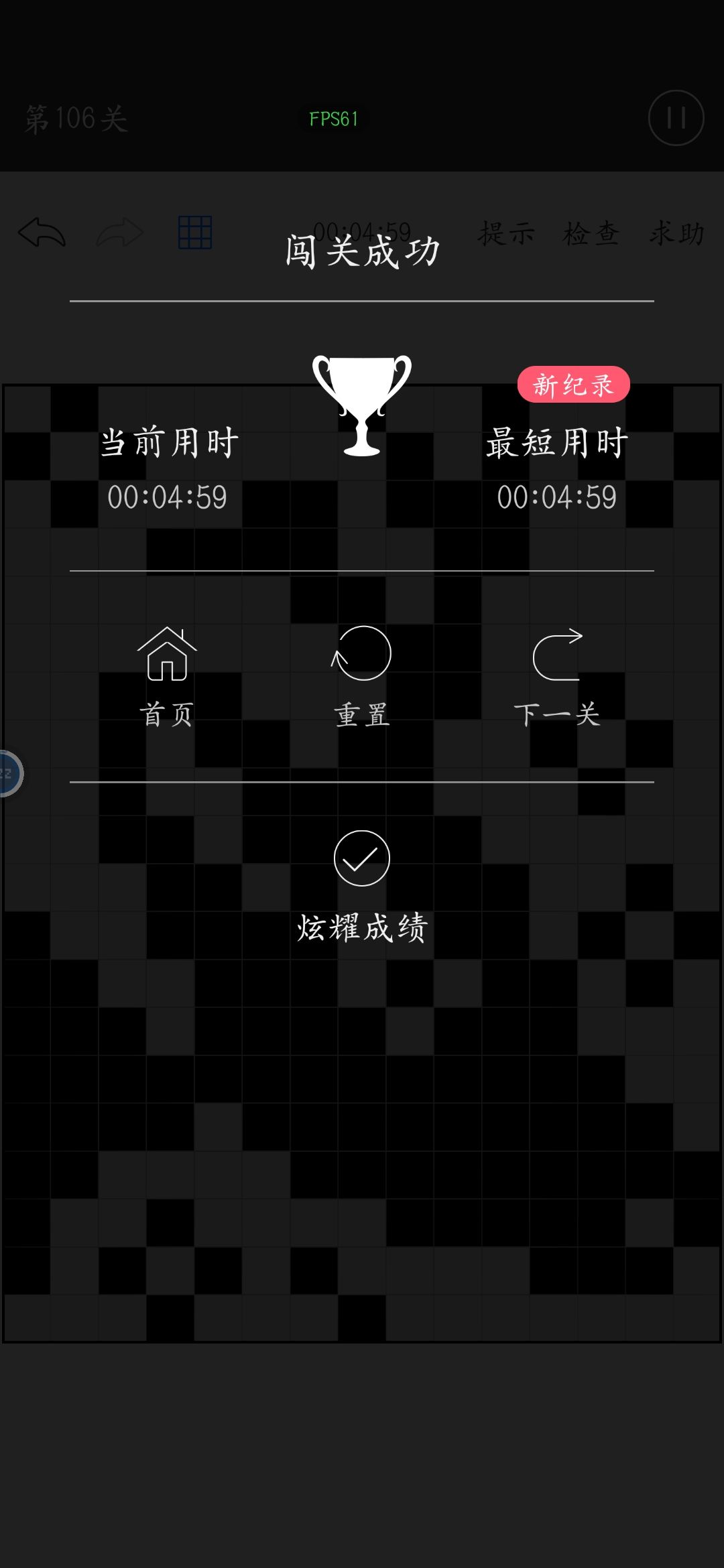Pause the game with the pause icon
The image size is (724, 1568).
point(677,119)
